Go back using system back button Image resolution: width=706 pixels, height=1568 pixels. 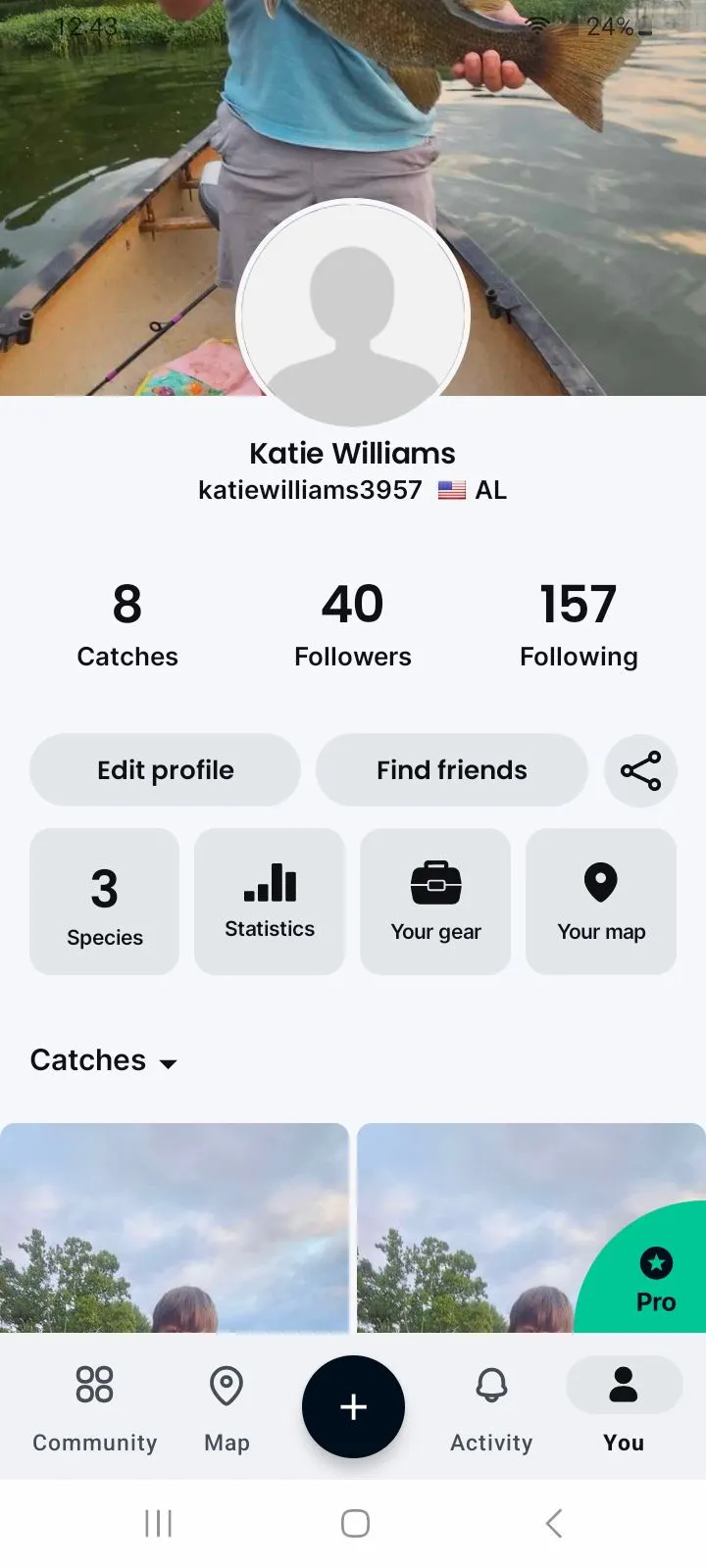[554, 1523]
